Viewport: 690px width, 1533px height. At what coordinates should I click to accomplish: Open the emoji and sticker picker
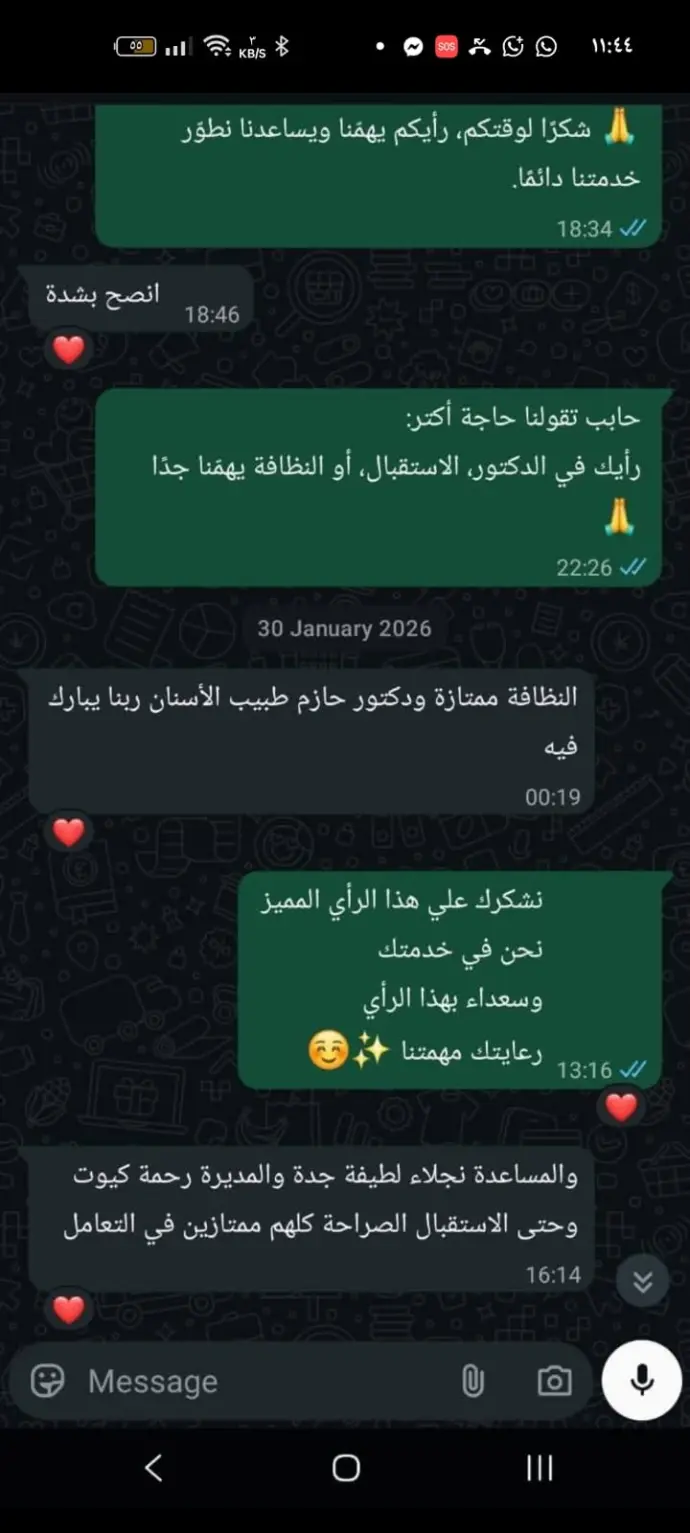pyautogui.click(x=47, y=1381)
